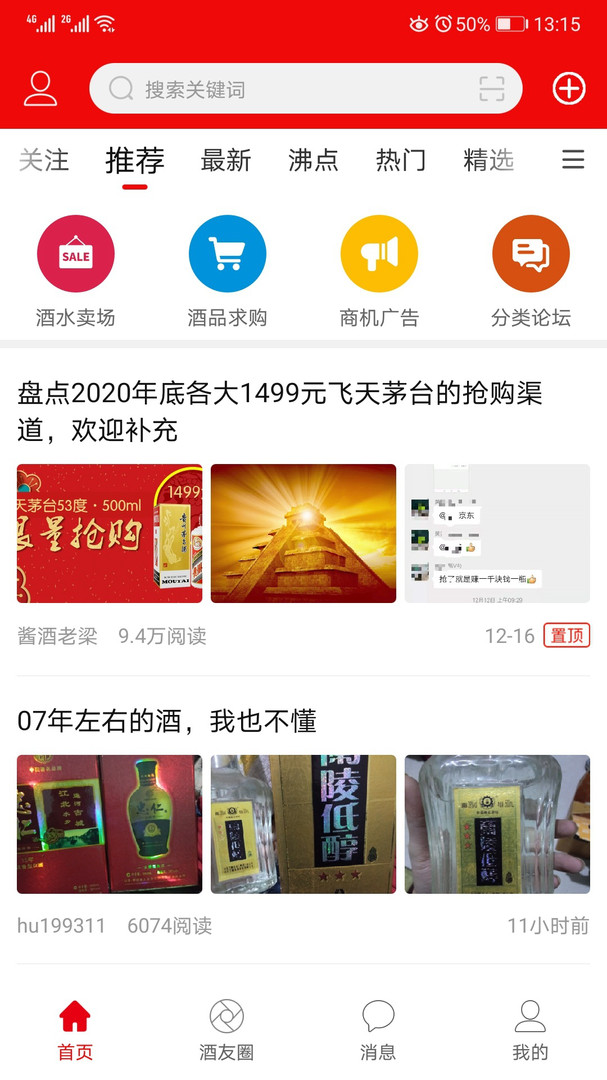Switch to the 我的 tab

tap(530, 1030)
